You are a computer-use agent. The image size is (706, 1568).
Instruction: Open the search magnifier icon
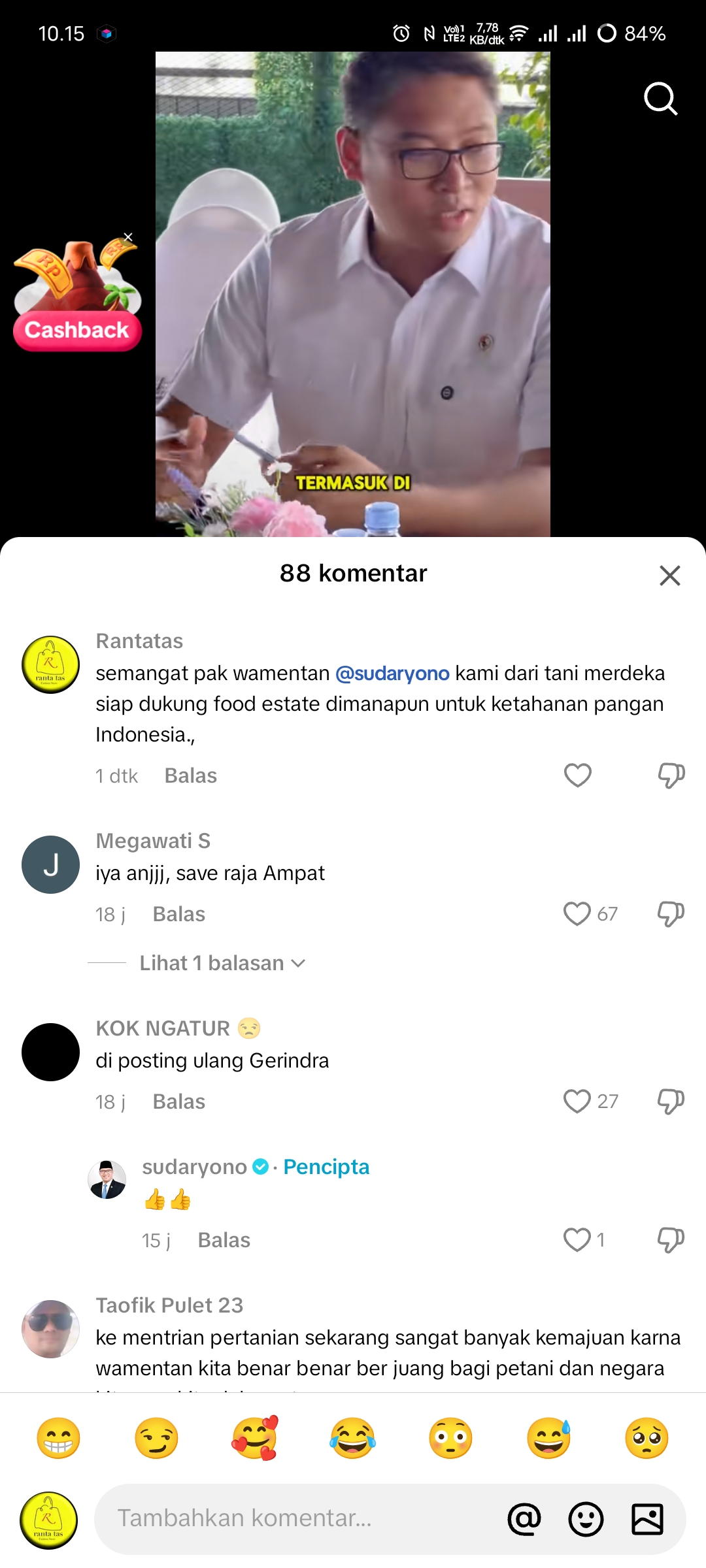click(660, 99)
